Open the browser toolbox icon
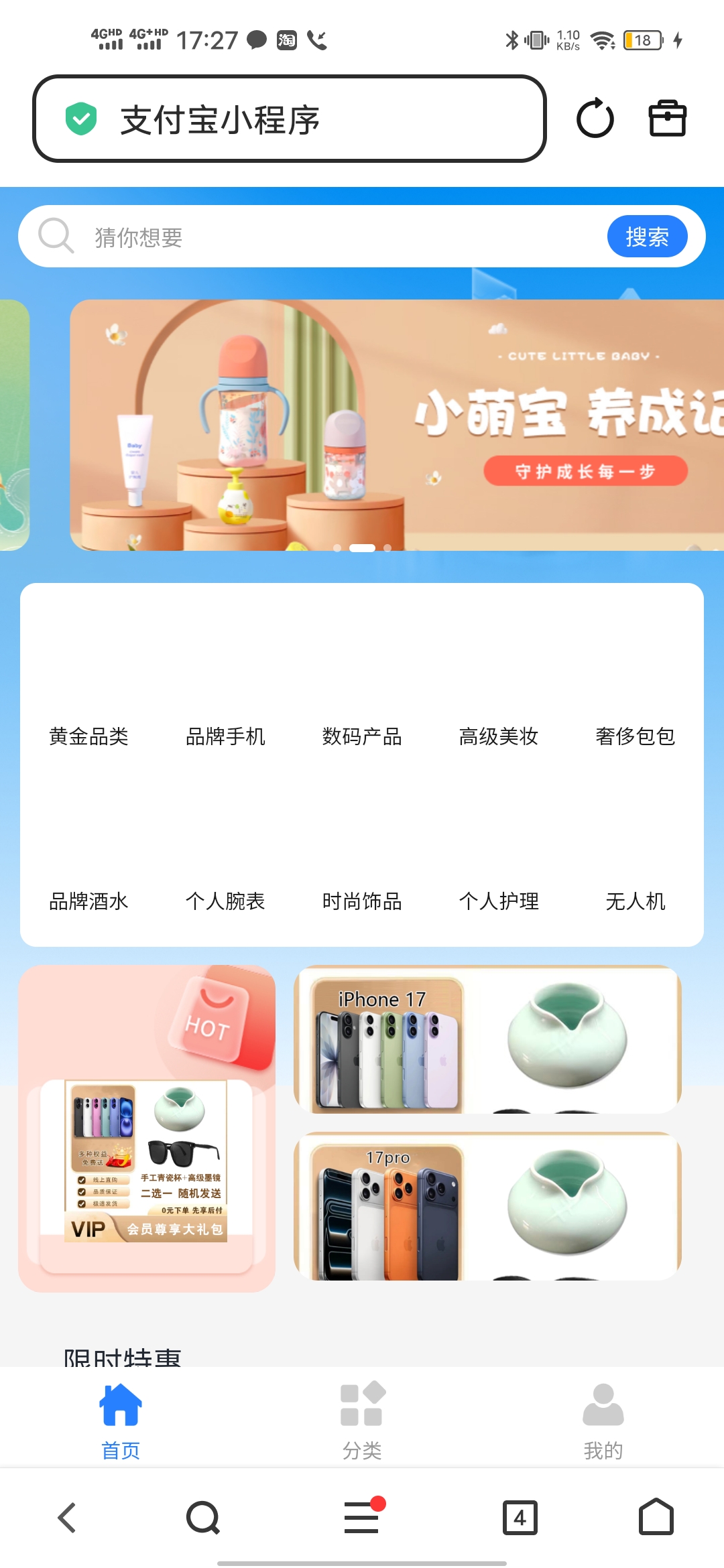724x1568 pixels. [x=667, y=119]
